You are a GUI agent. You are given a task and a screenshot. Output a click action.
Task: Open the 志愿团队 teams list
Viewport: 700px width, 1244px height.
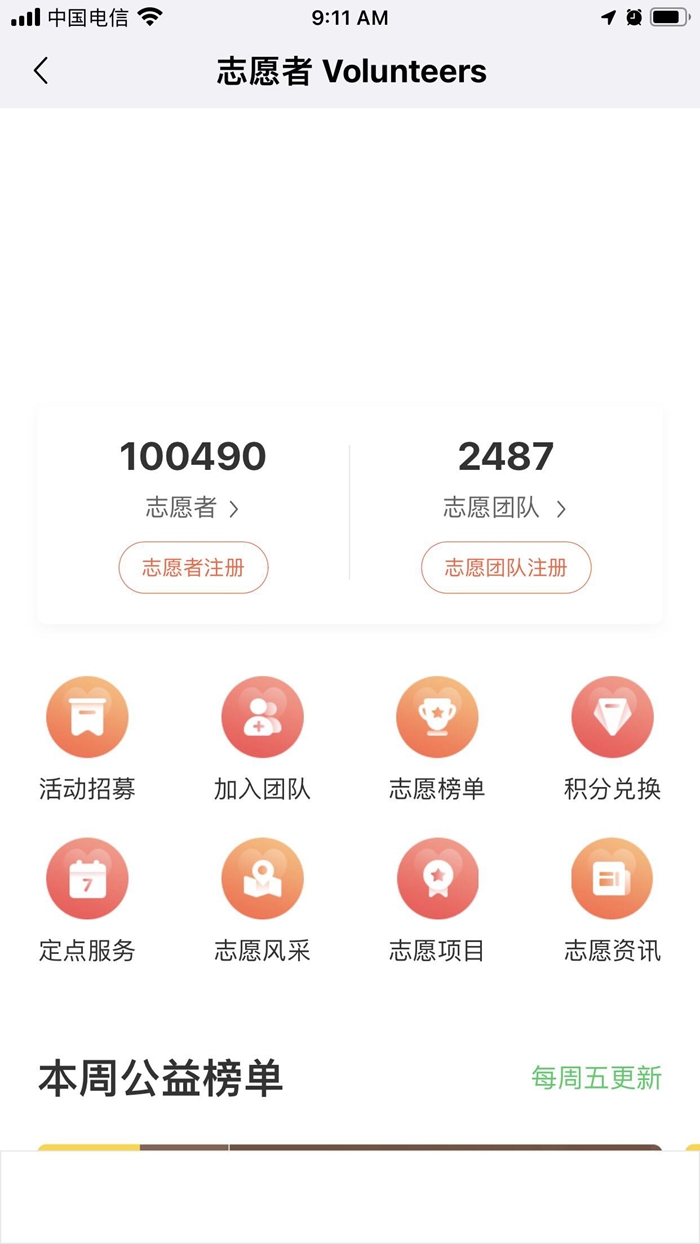pyautogui.click(x=505, y=508)
